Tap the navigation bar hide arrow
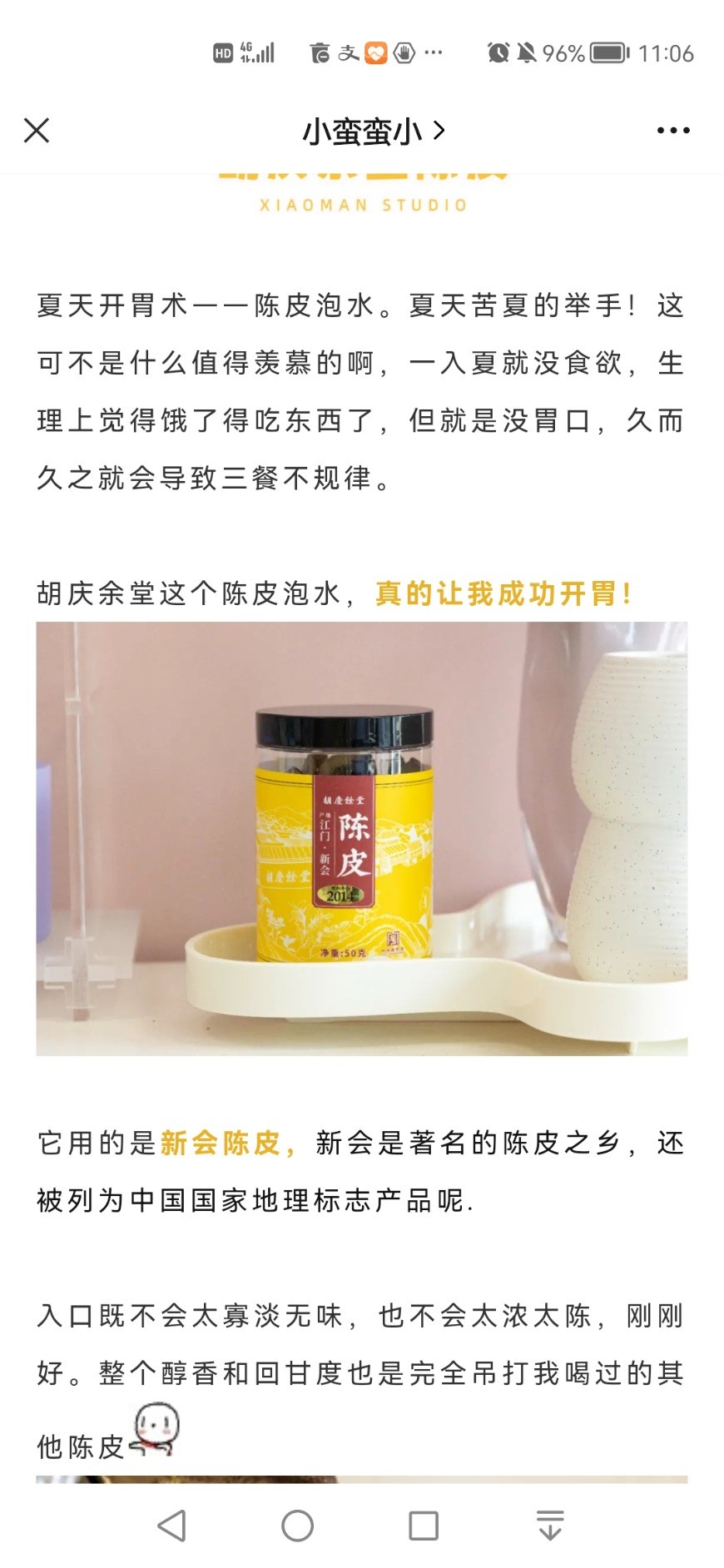The height and width of the screenshot is (1568, 724). pos(550,1526)
